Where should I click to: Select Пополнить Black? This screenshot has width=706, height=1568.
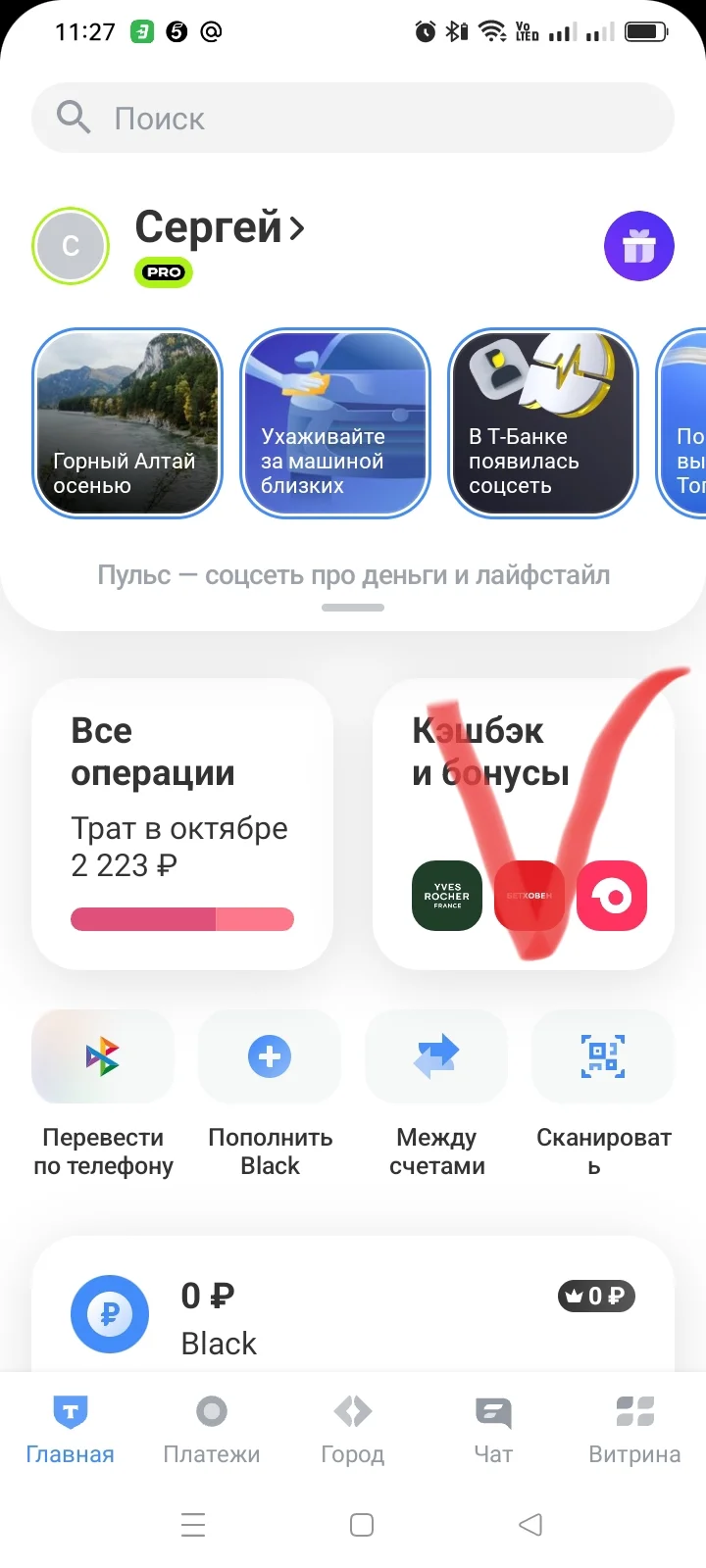[270, 1096]
